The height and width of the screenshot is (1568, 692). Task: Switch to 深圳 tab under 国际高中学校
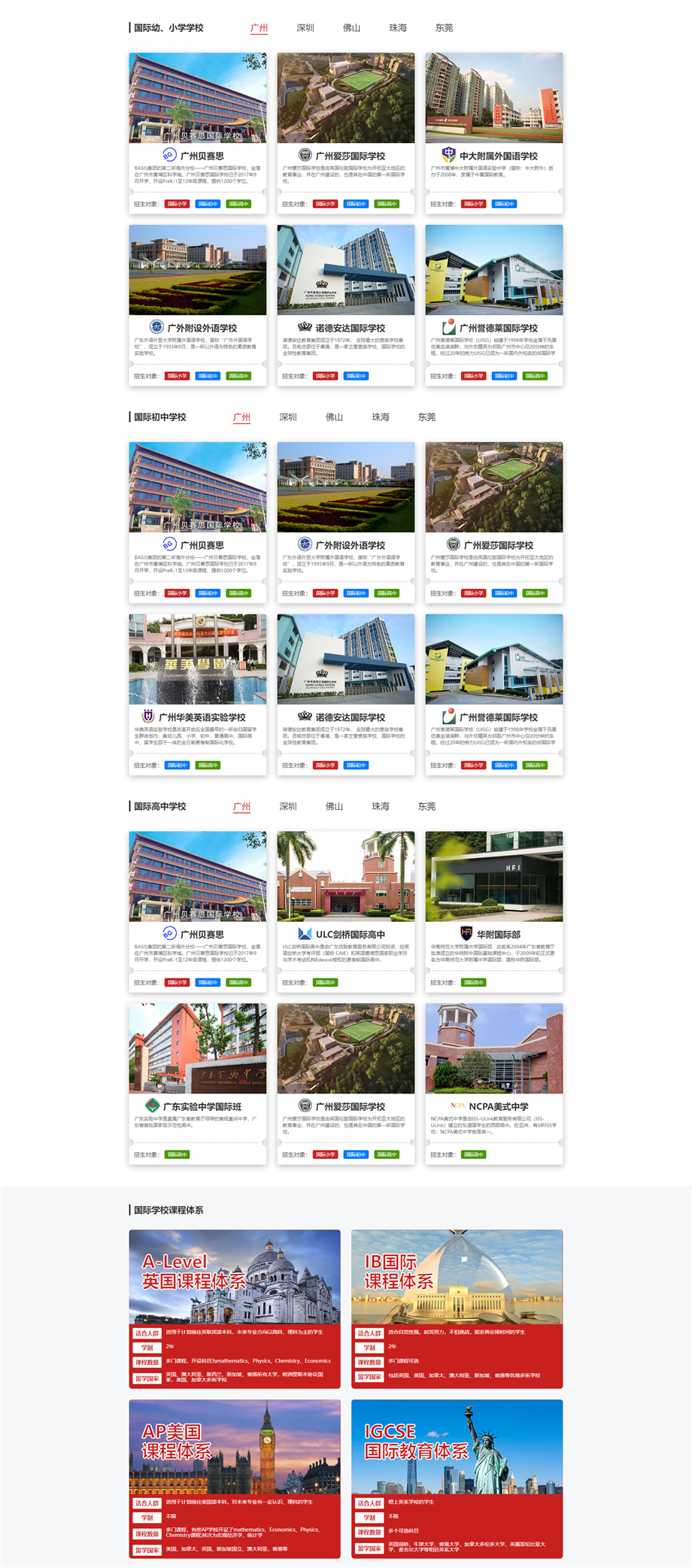coord(288,807)
